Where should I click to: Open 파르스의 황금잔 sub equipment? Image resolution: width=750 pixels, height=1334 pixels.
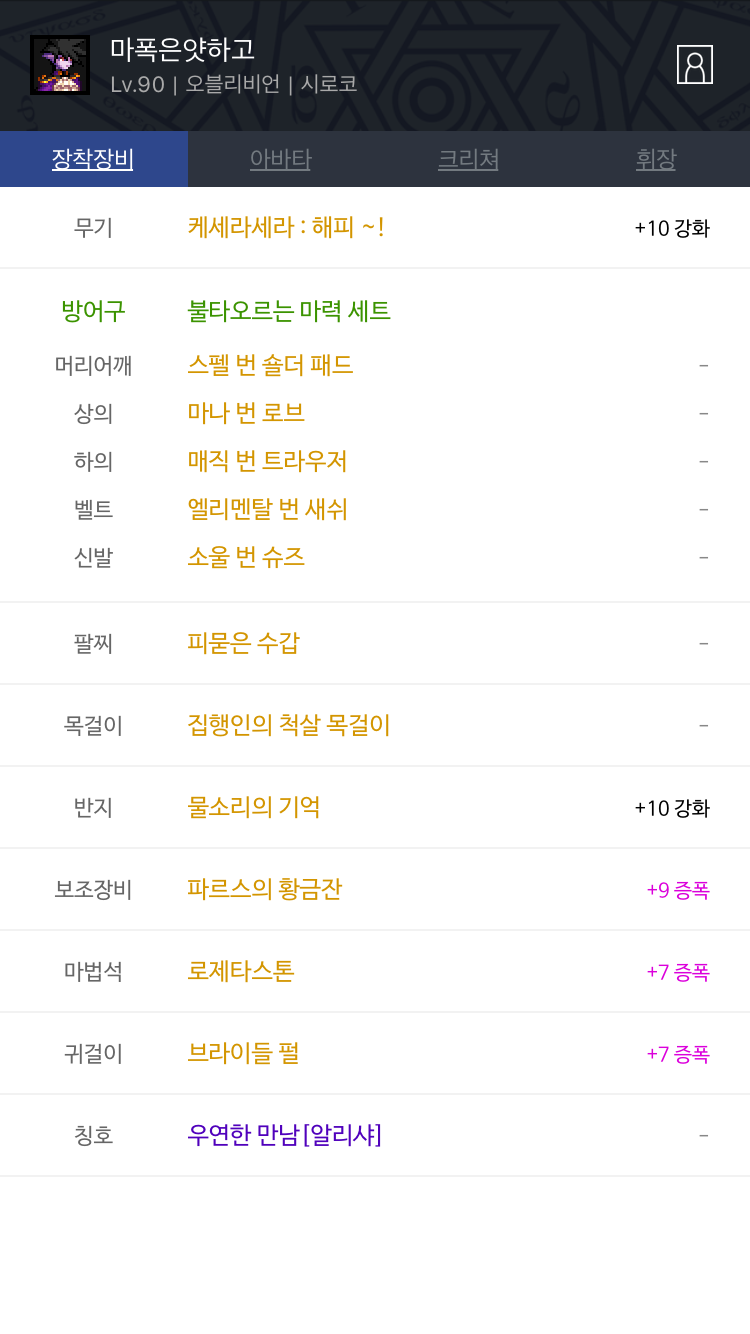pyautogui.click(x=265, y=889)
